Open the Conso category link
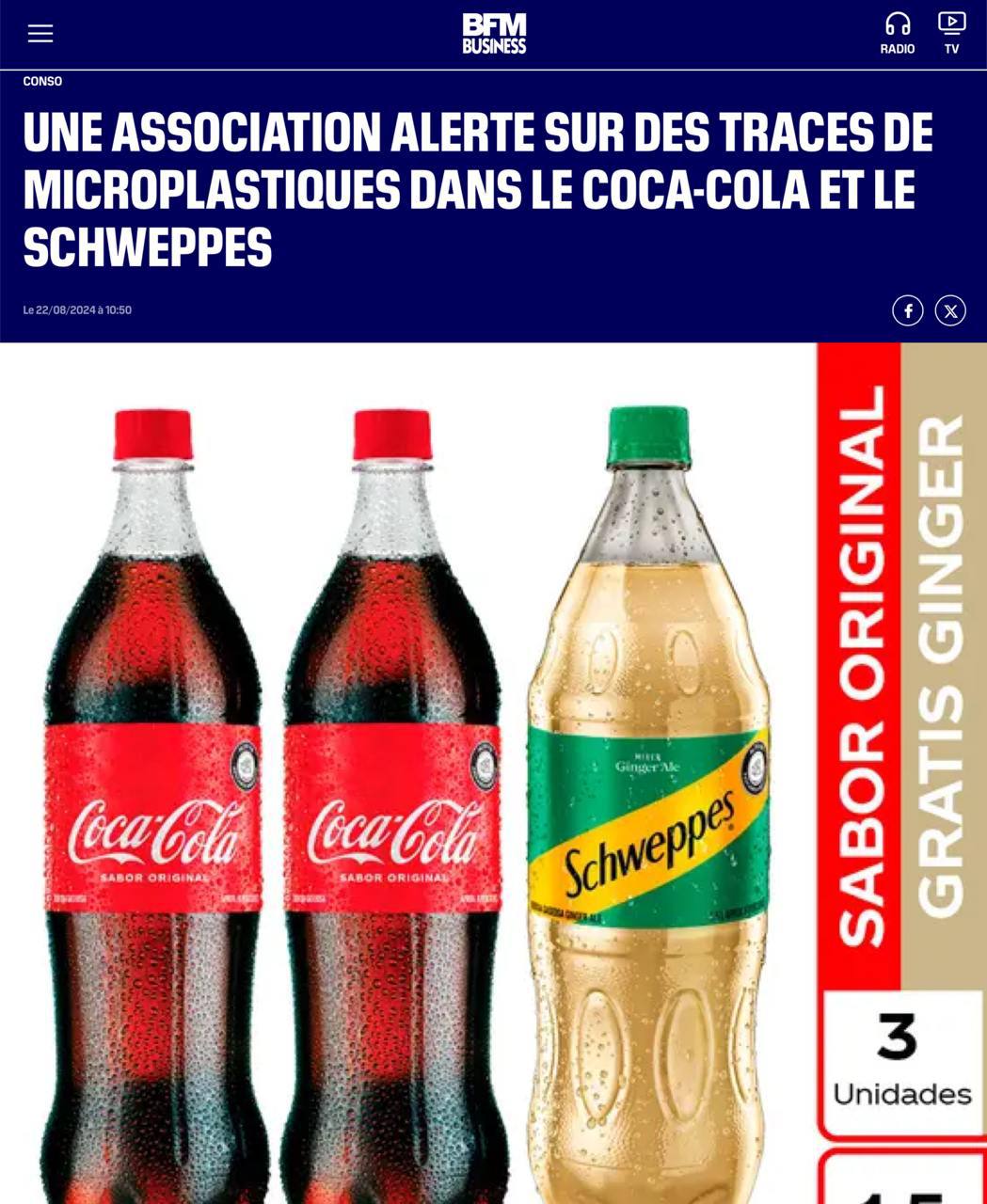The image size is (987, 1204). click(42, 82)
